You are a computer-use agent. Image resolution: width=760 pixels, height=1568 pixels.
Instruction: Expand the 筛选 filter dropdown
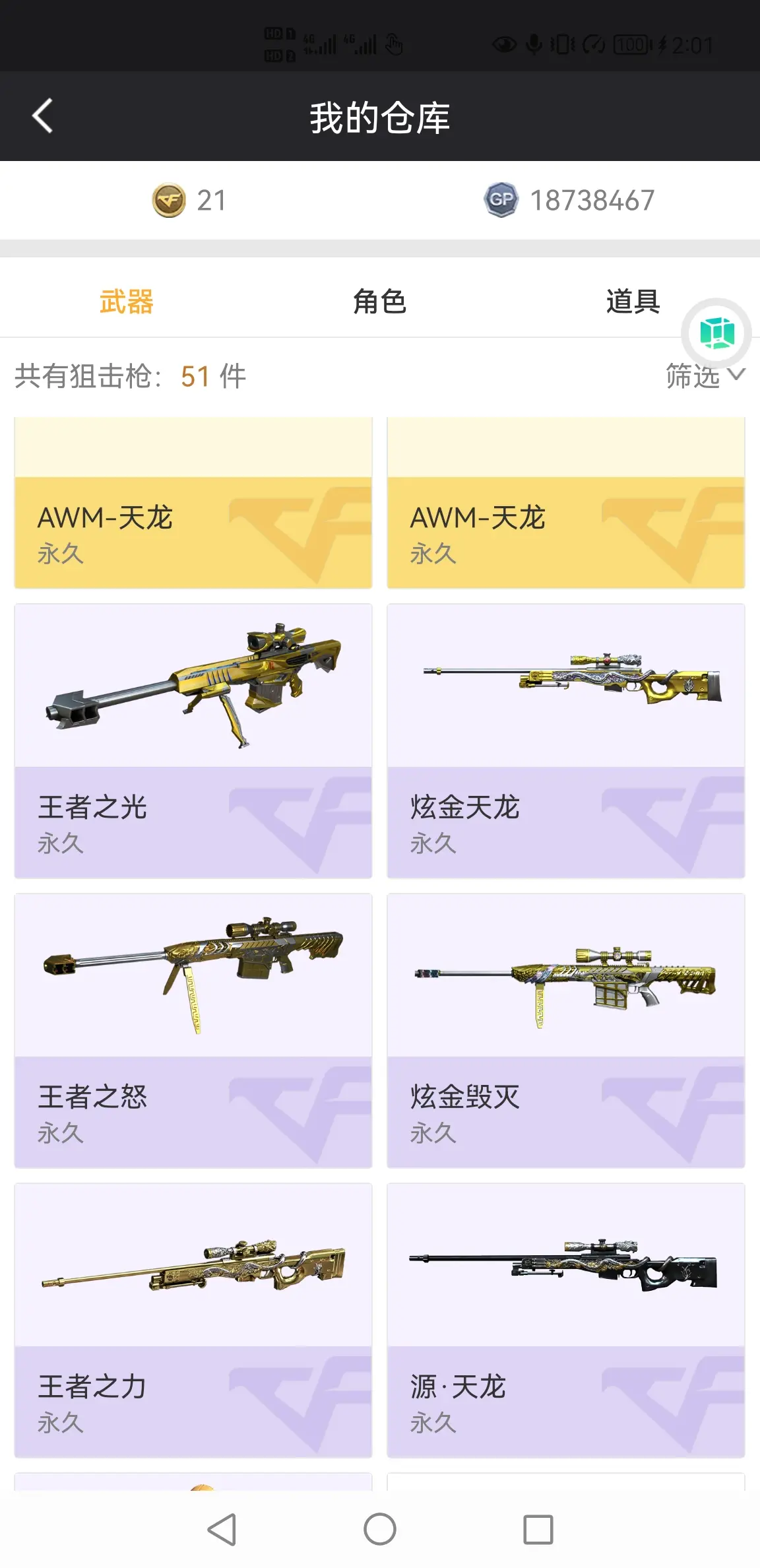[705, 376]
